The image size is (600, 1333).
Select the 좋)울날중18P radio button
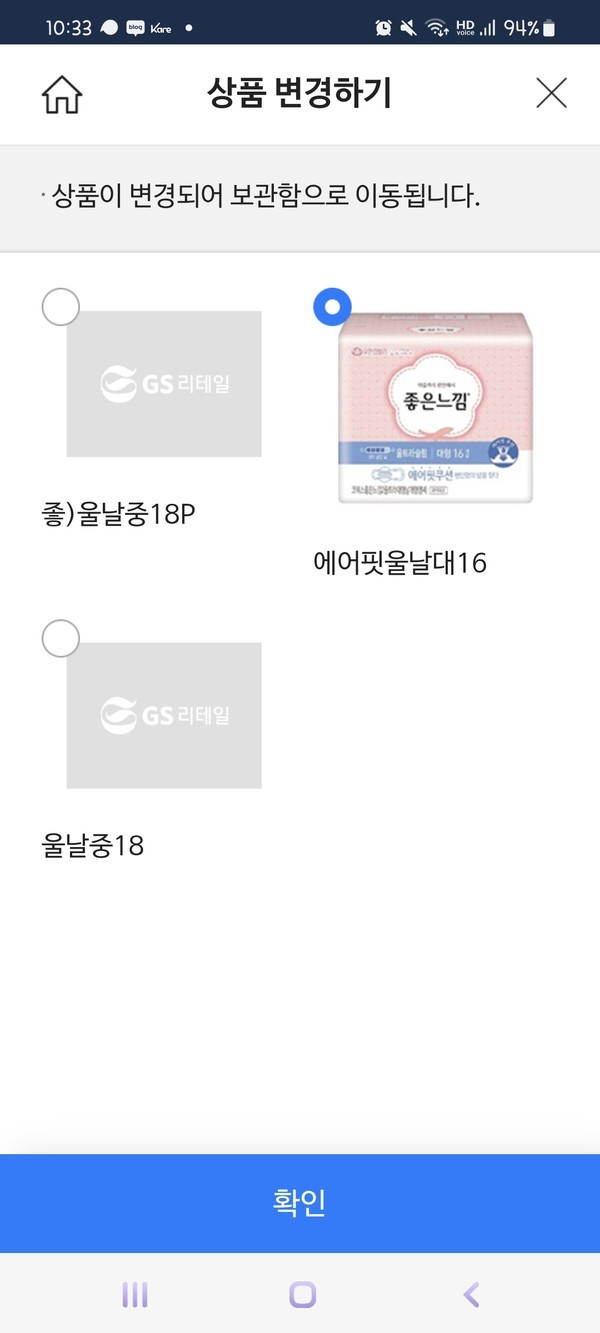point(61,307)
